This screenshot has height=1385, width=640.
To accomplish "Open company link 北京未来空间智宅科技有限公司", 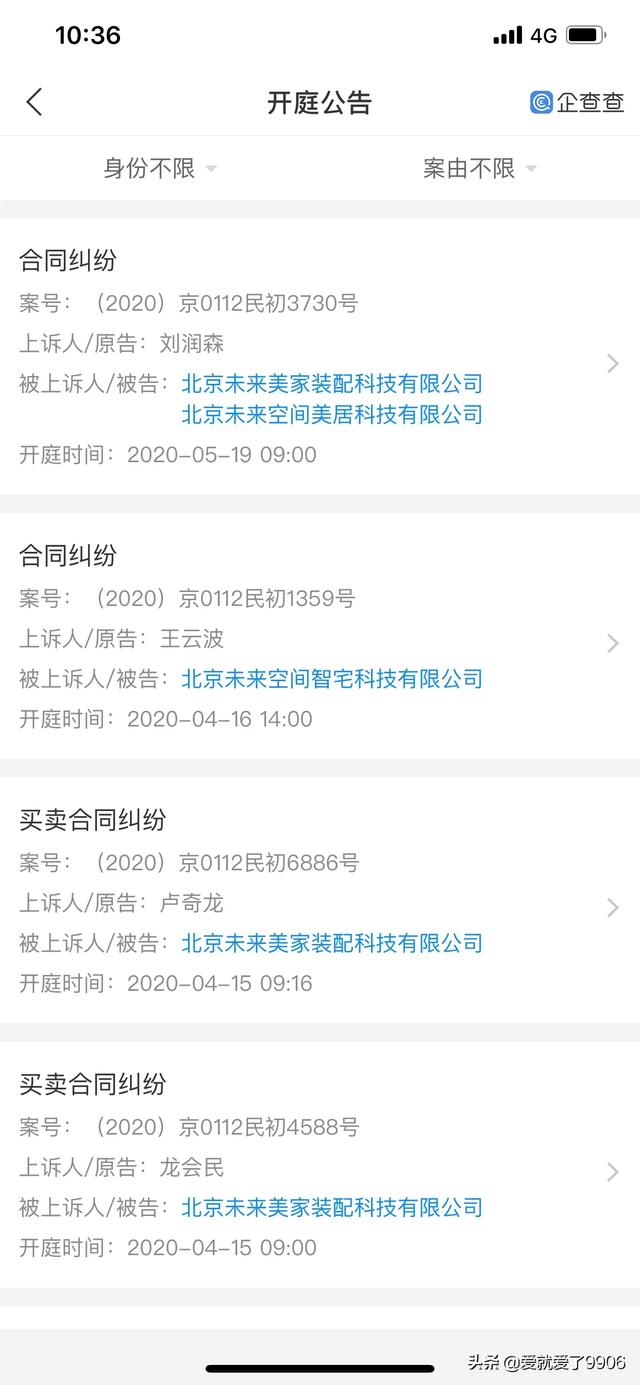I will tap(332, 679).
